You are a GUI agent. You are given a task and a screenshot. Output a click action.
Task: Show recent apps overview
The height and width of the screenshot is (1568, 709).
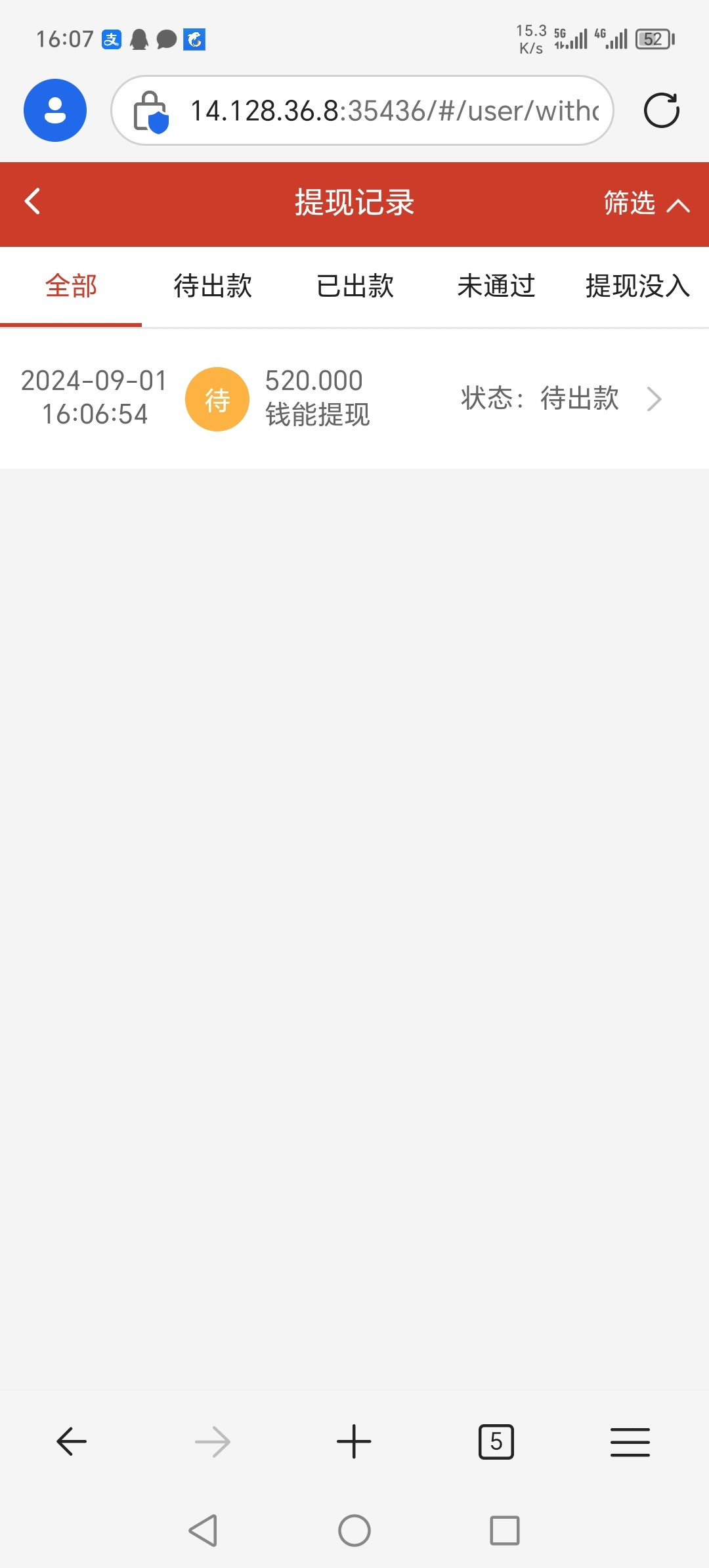click(505, 1531)
